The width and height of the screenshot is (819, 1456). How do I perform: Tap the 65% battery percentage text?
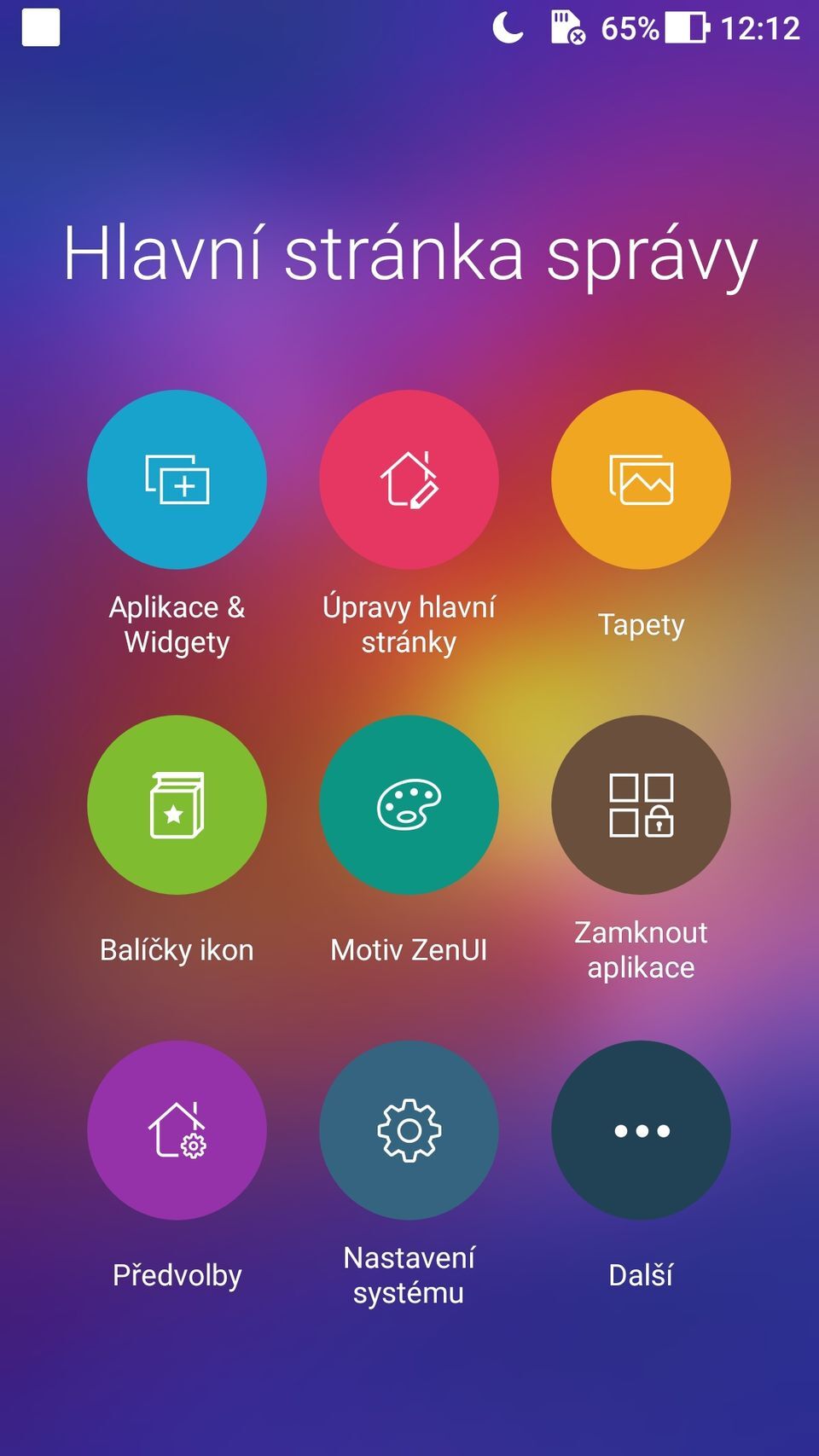click(x=629, y=26)
